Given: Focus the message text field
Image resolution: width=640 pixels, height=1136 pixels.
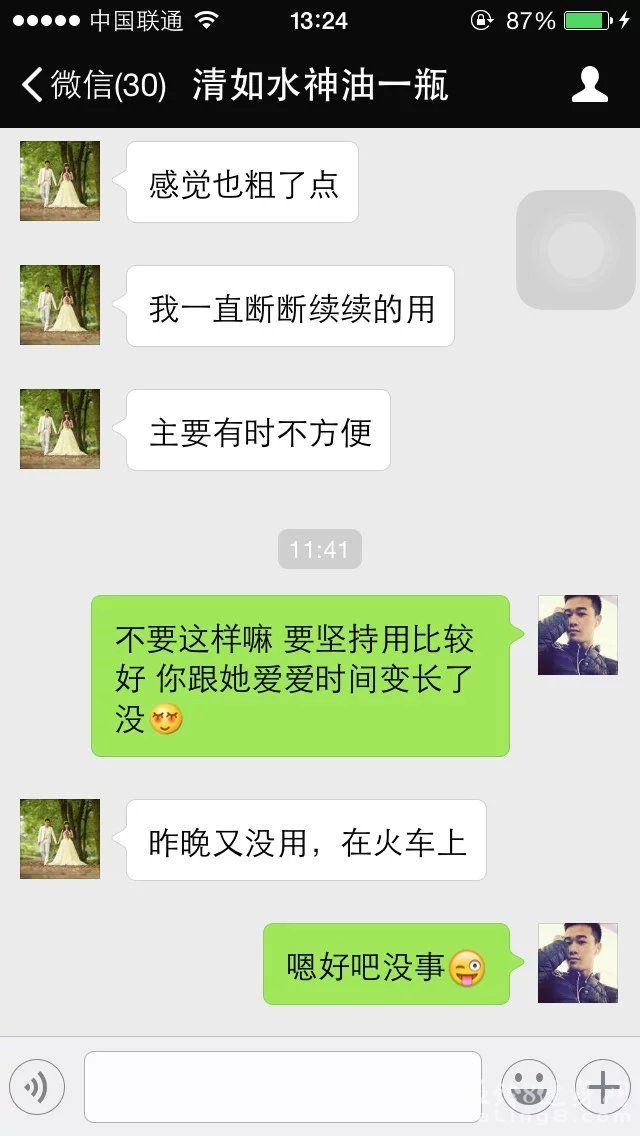Looking at the screenshot, I should (283, 1086).
